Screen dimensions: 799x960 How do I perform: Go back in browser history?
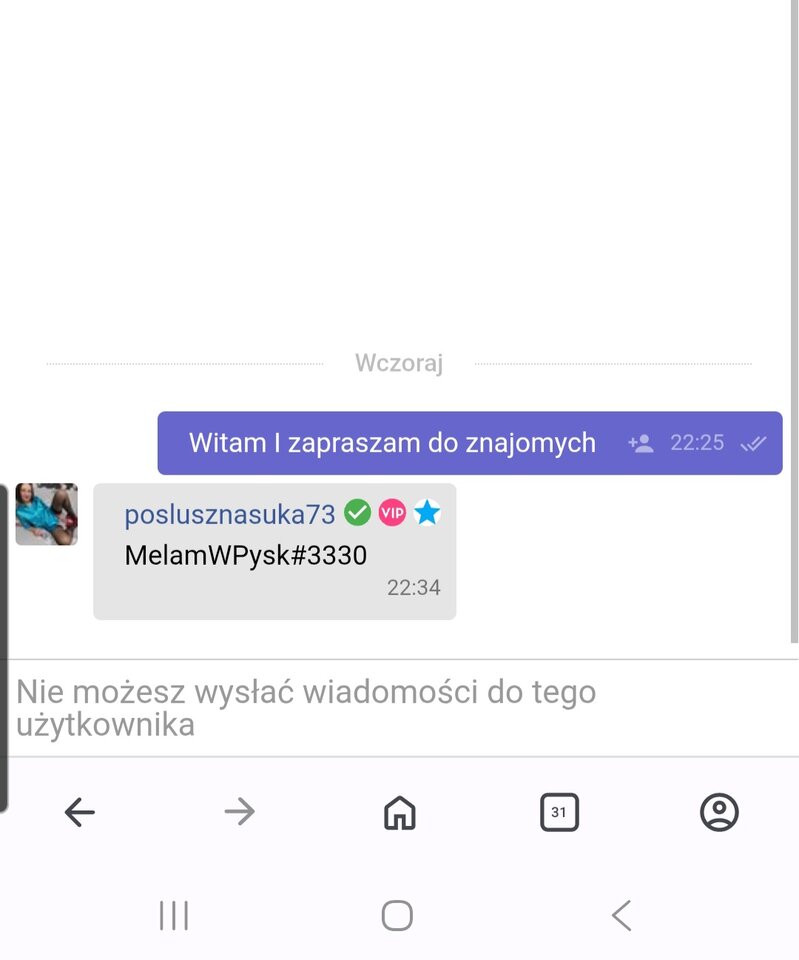point(79,812)
